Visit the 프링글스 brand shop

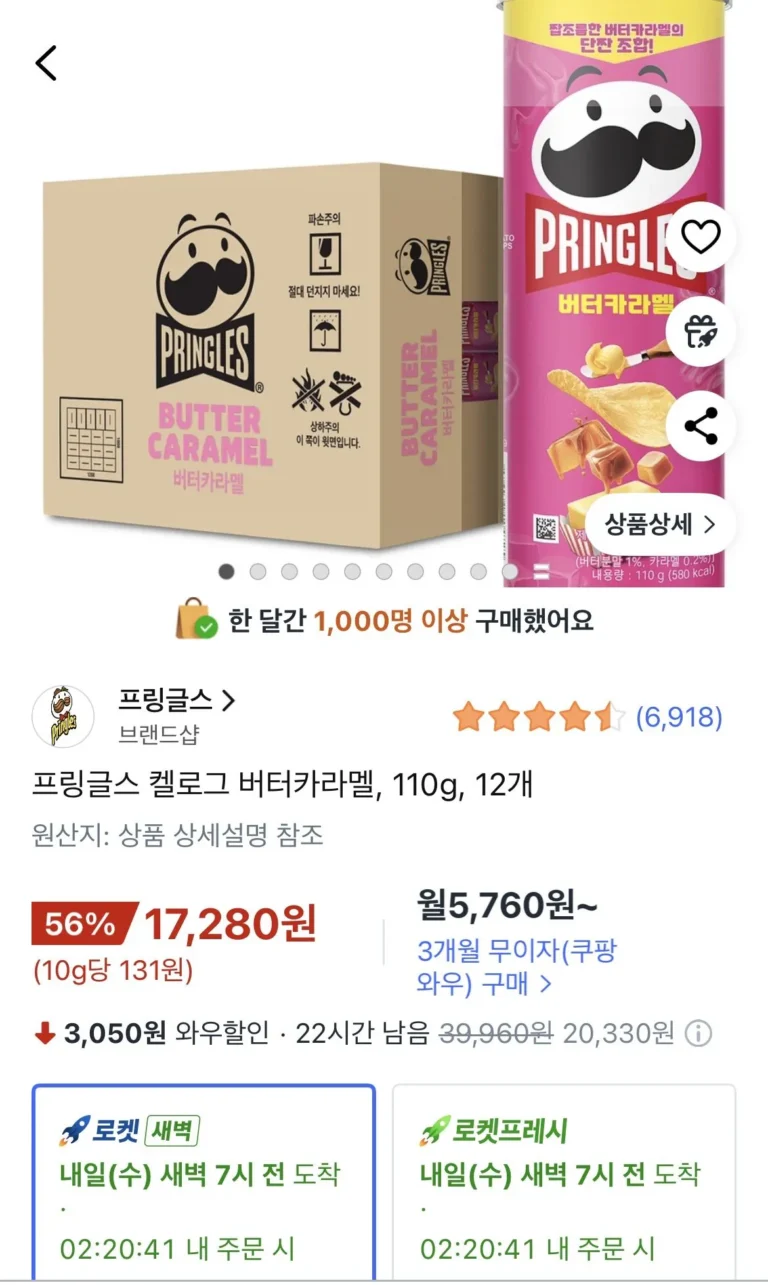[177, 701]
